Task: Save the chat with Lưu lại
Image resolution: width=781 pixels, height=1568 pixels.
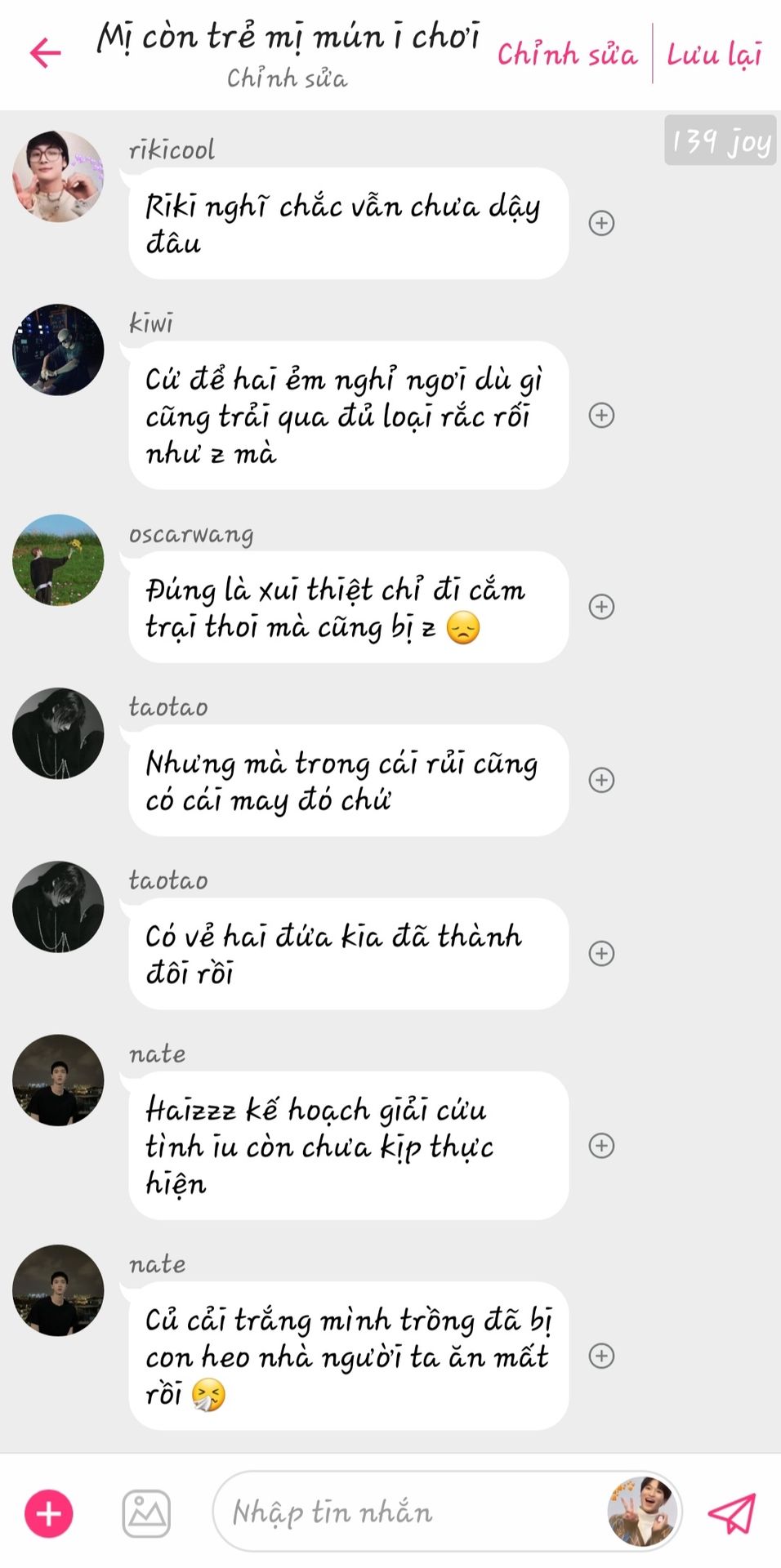Action: click(x=714, y=54)
